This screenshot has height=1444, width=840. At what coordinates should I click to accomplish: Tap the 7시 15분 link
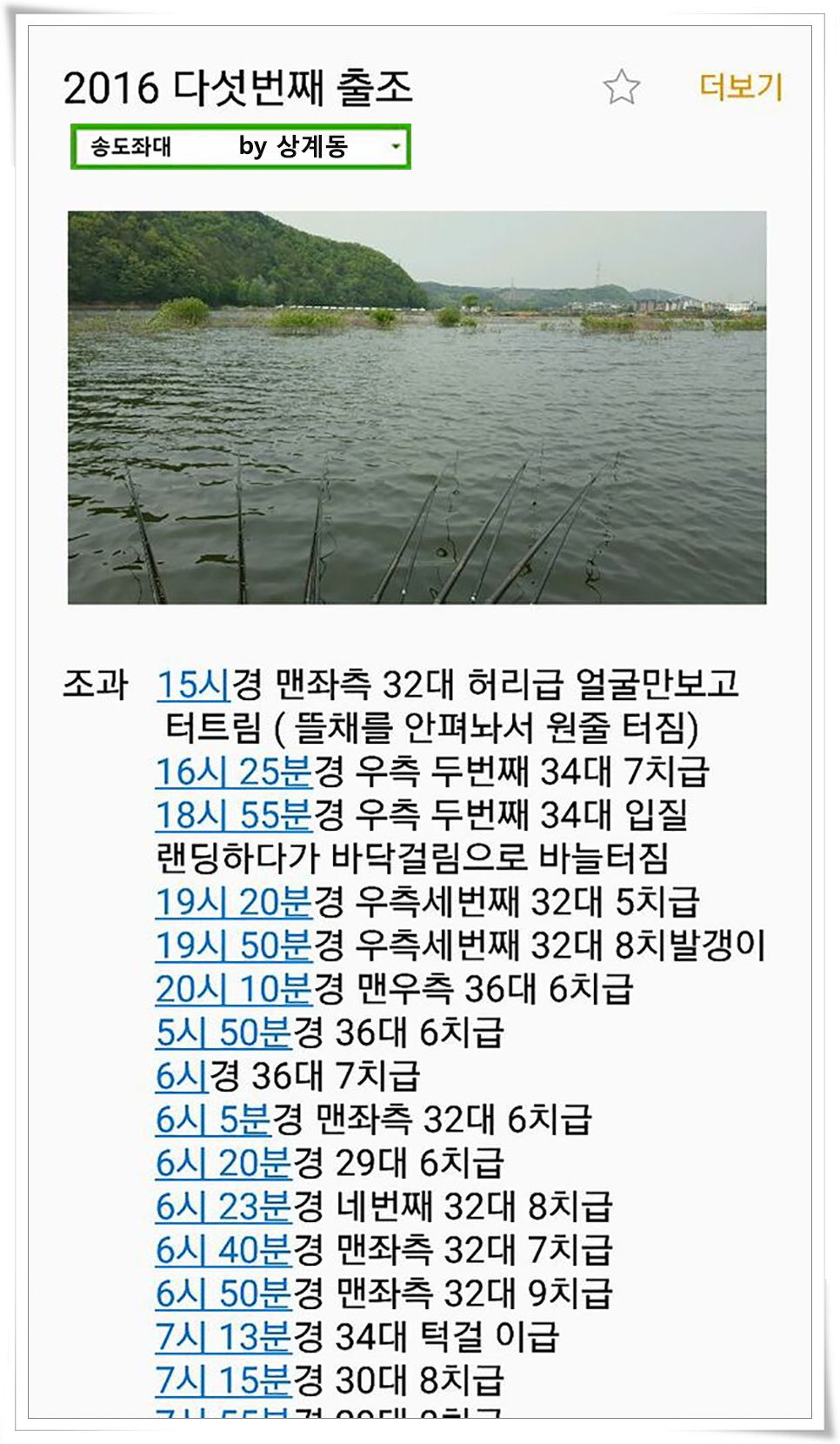(223, 1380)
